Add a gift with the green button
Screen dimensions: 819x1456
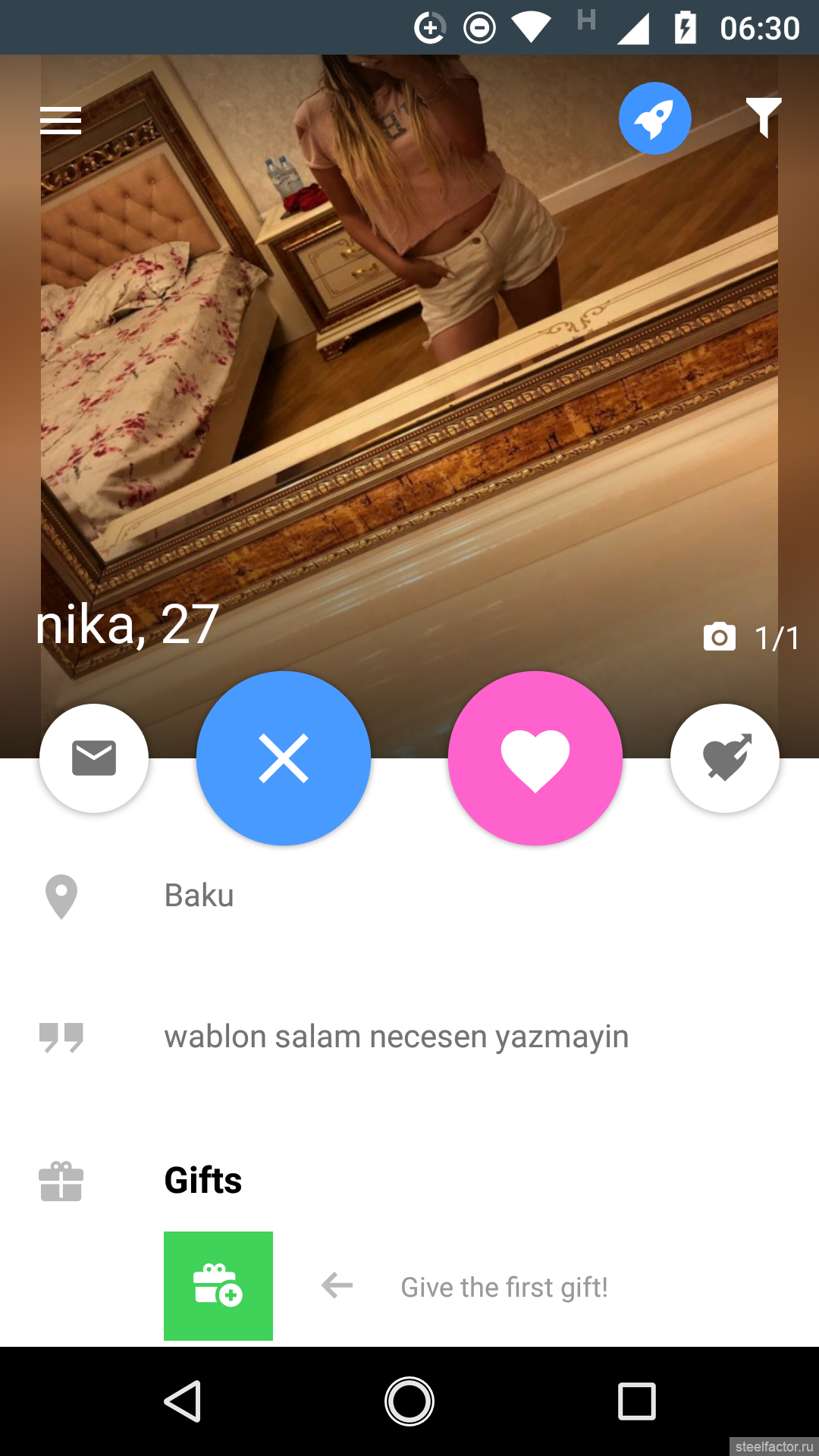click(x=218, y=1286)
